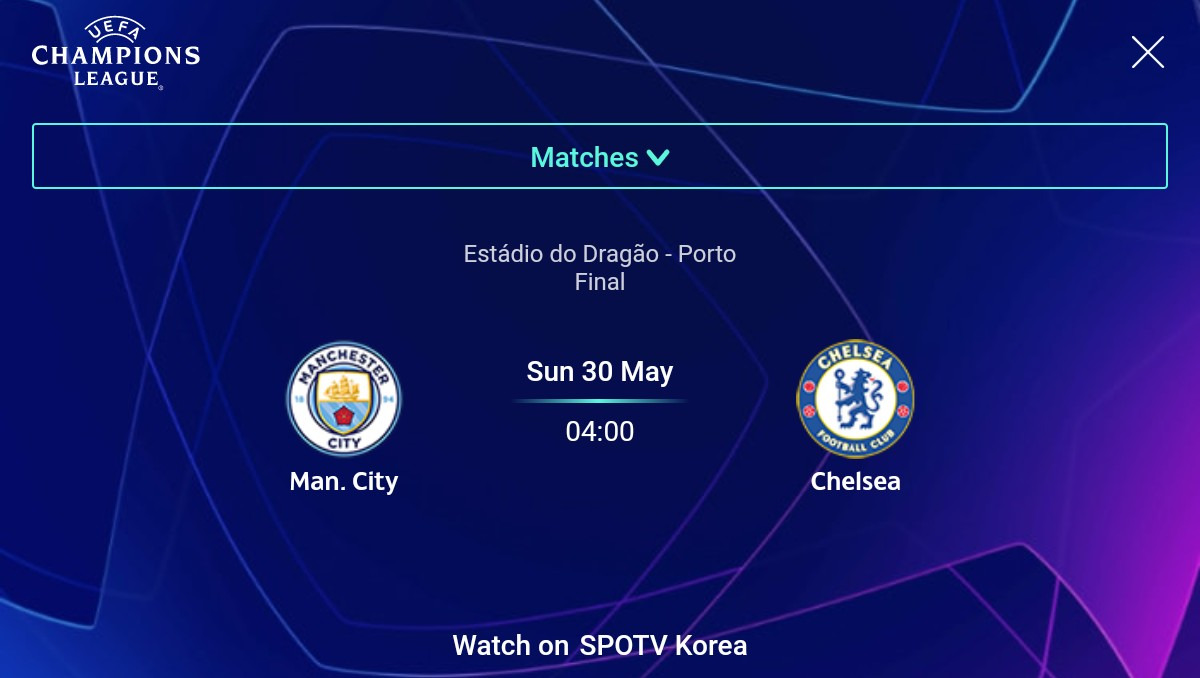The height and width of the screenshot is (678, 1200).
Task: Open the Chelsea team crest
Action: click(x=855, y=398)
